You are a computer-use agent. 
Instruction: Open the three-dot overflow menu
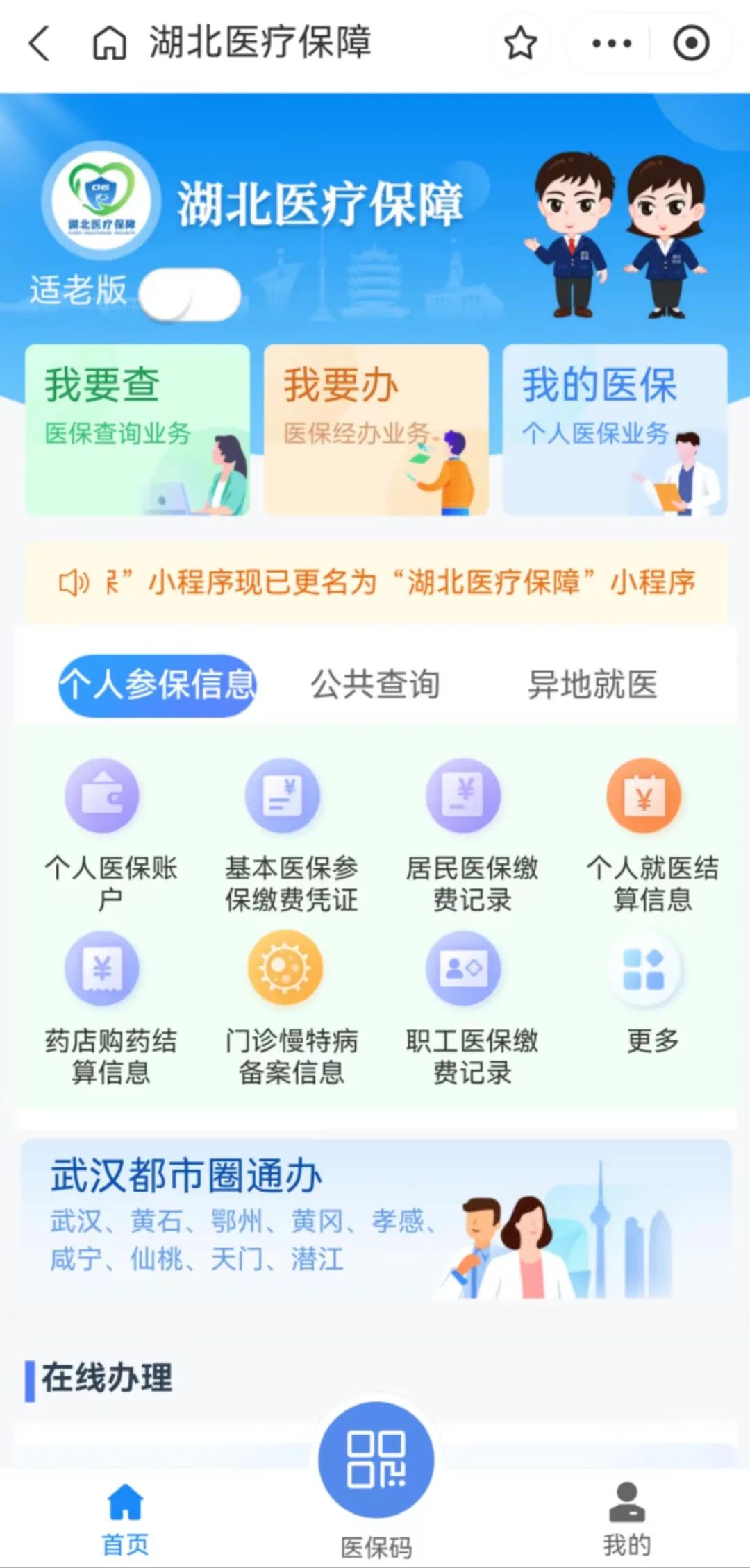(x=611, y=43)
